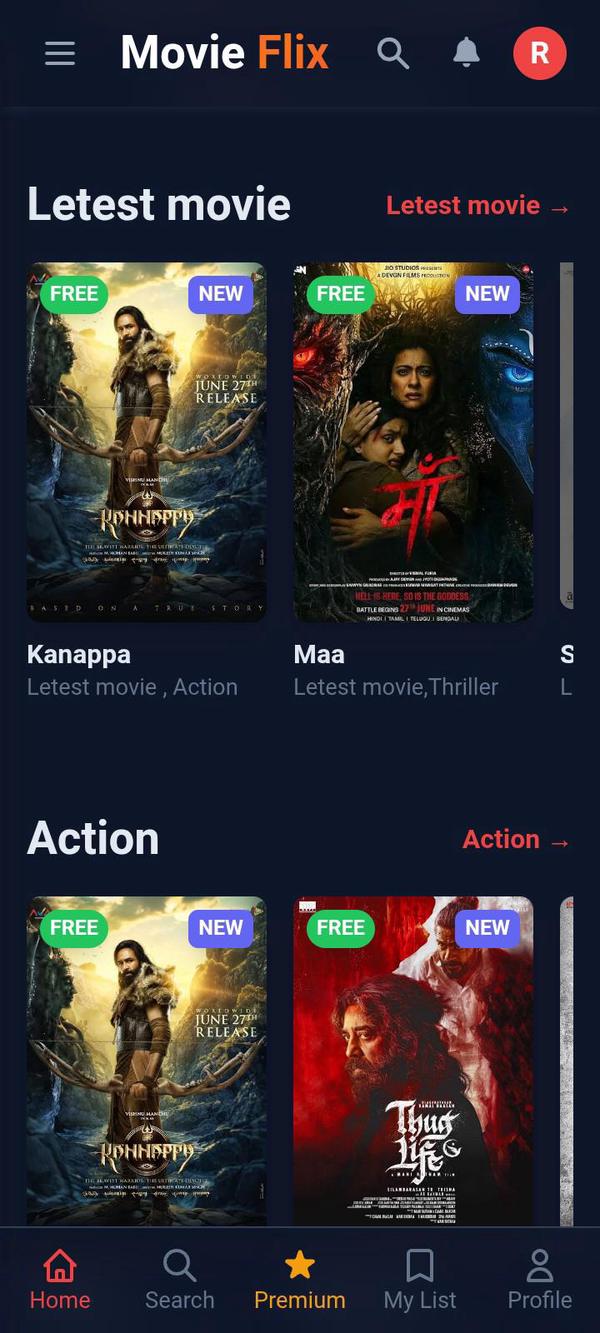
Task: Tap the search icon in the top bar
Action: 393,53
